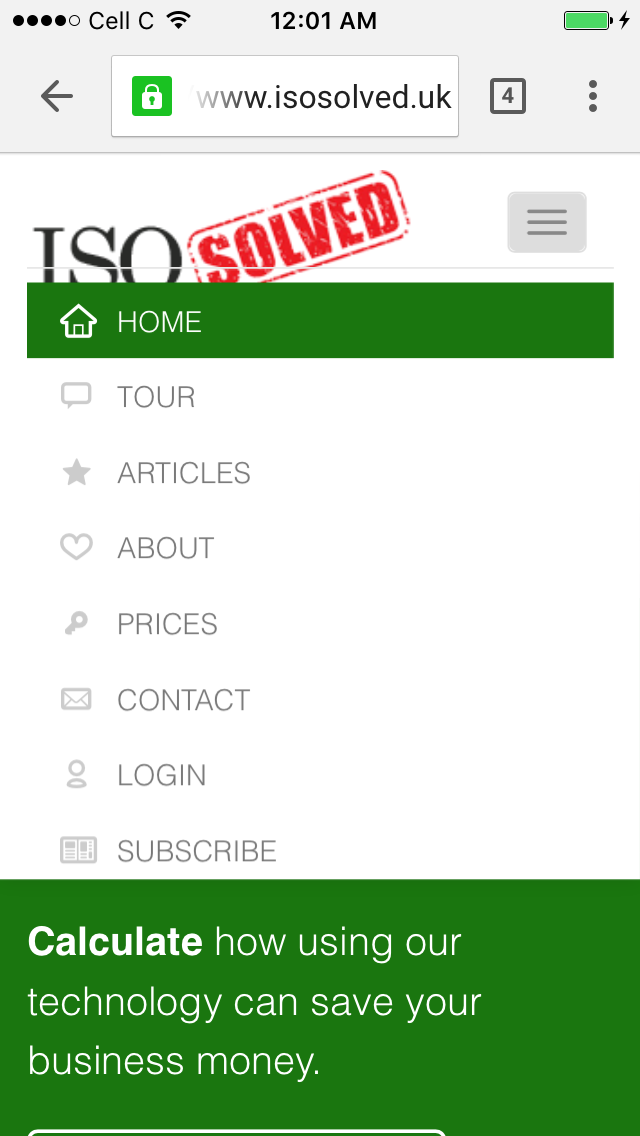Open the TOUR menu item
The height and width of the screenshot is (1136, 640).
coord(320,396)
